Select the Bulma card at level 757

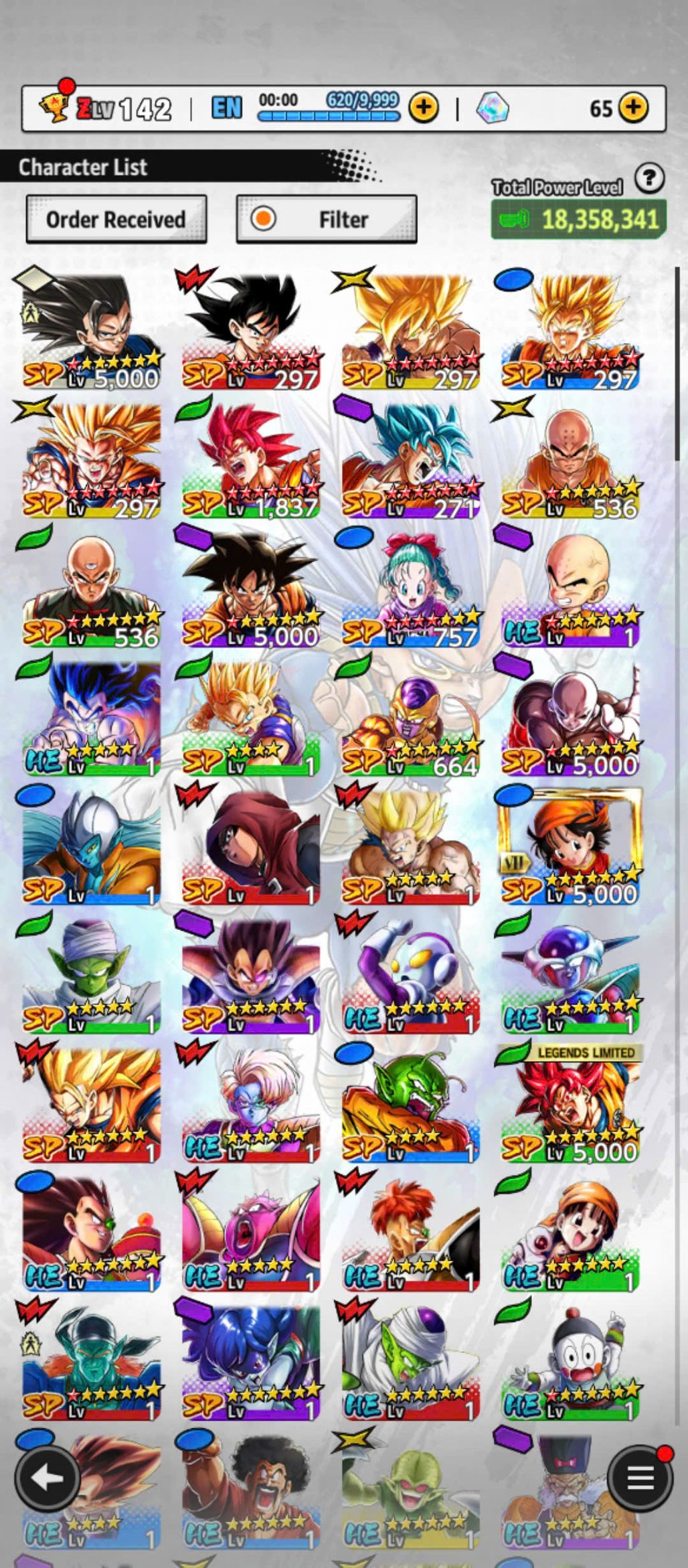click(411, 589)
